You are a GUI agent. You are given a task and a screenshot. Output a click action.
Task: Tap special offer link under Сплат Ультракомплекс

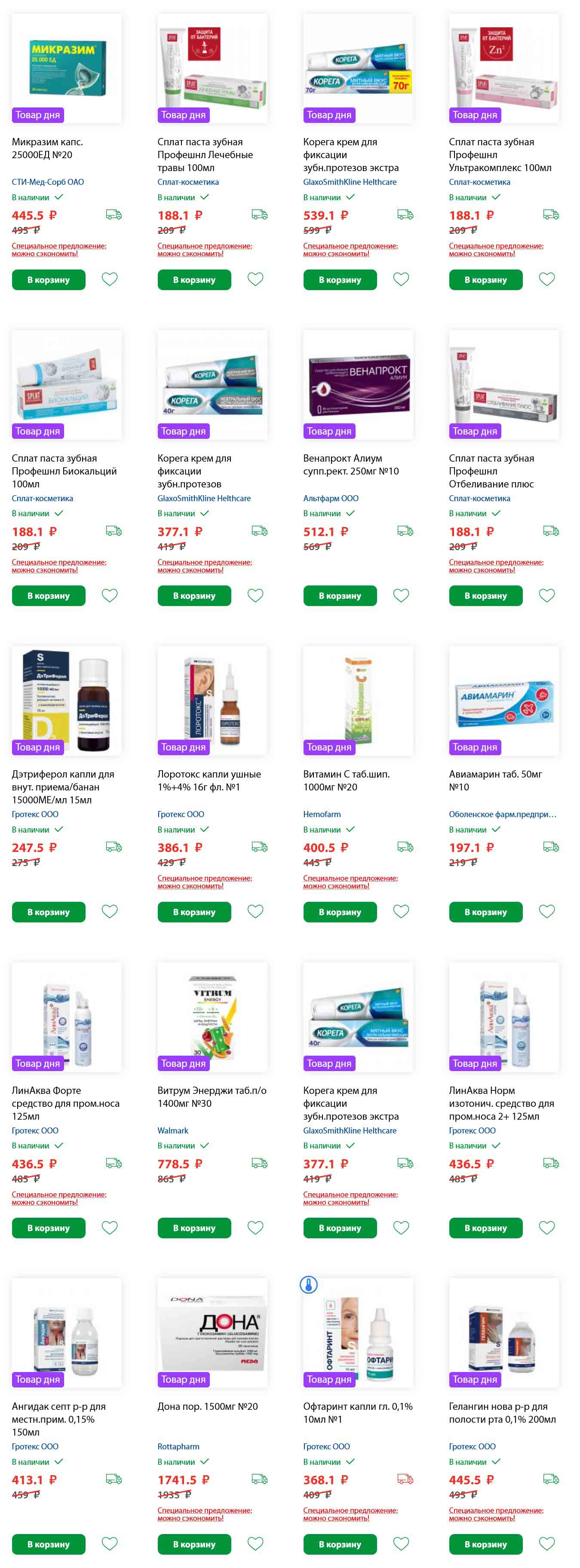click(x=496, y=250)
